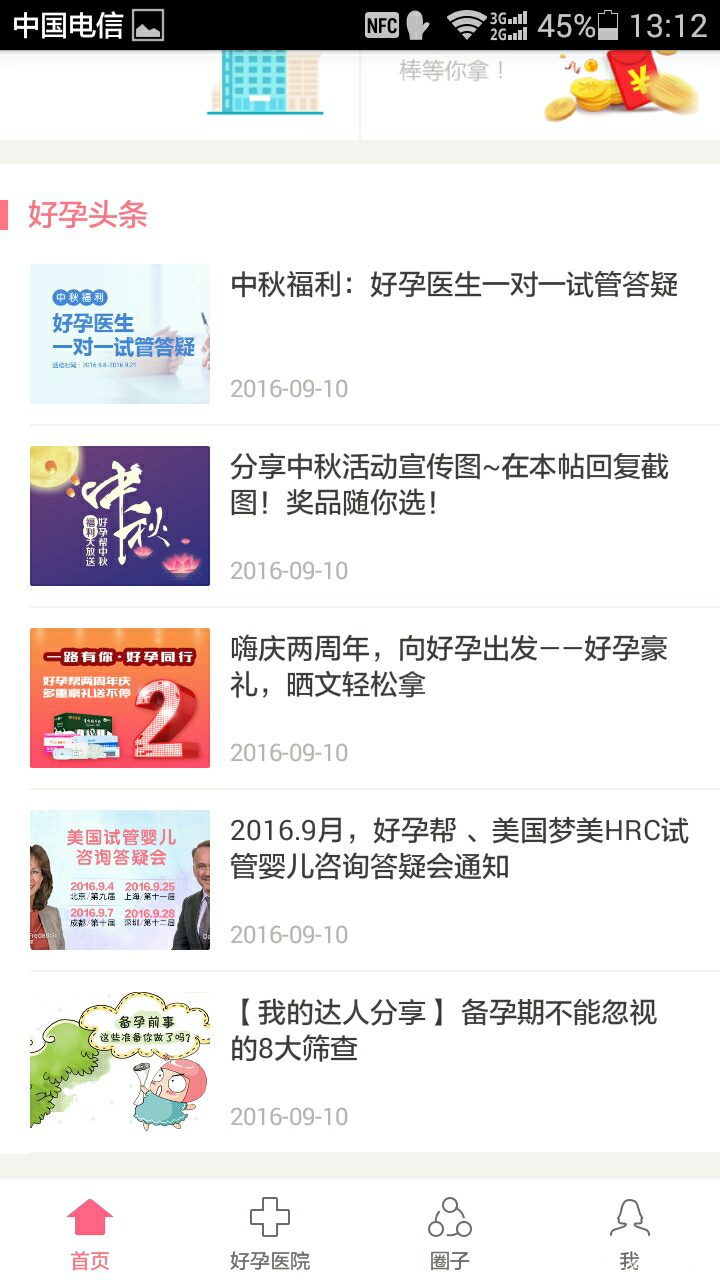Tap the 好孕医院 hospital cross icon
Image resolution: width=720 pixels, height=1280 pixels.
(268, 1215)
